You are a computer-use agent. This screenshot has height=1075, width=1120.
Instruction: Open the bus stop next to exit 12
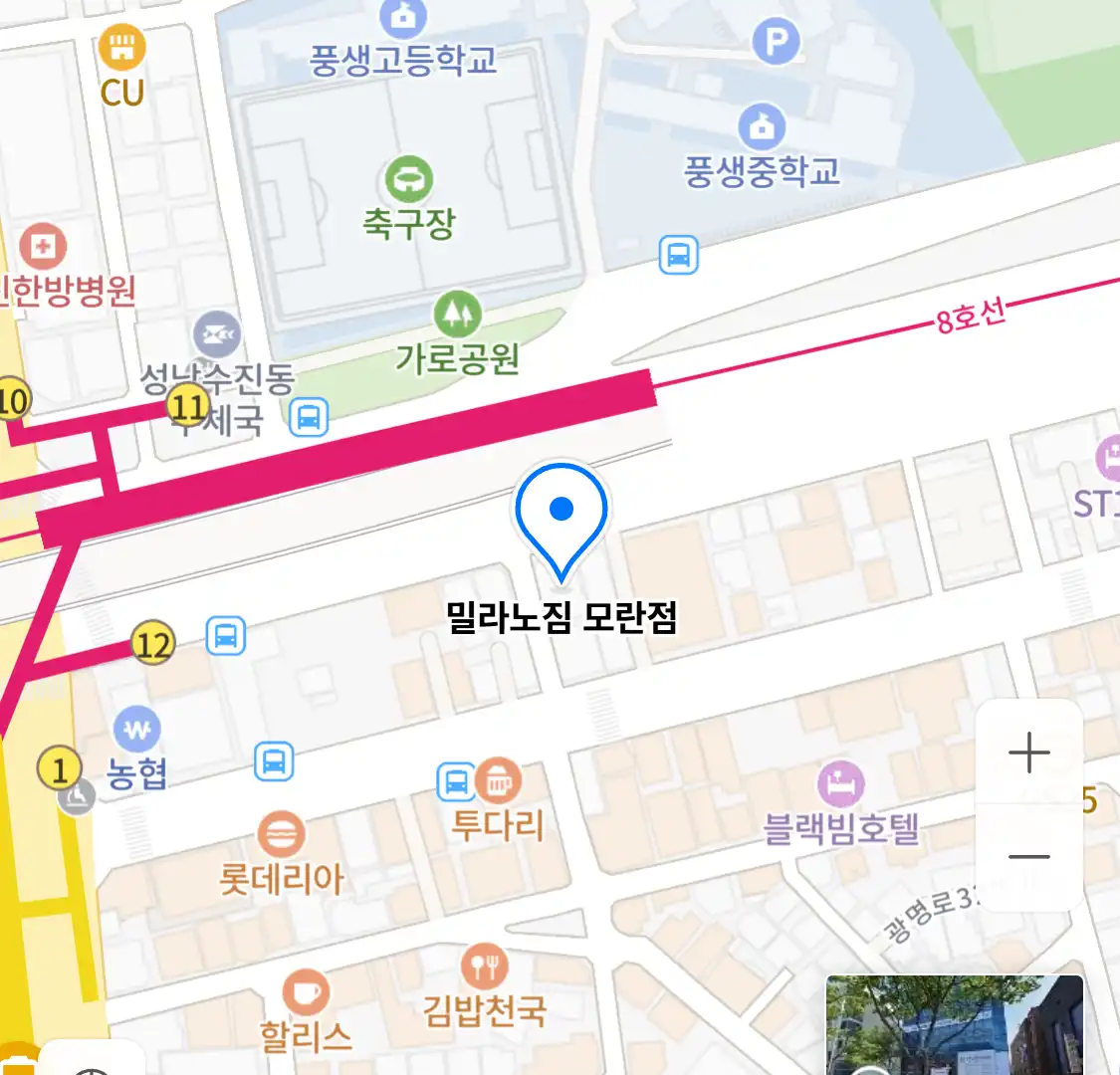coord(226,635)
